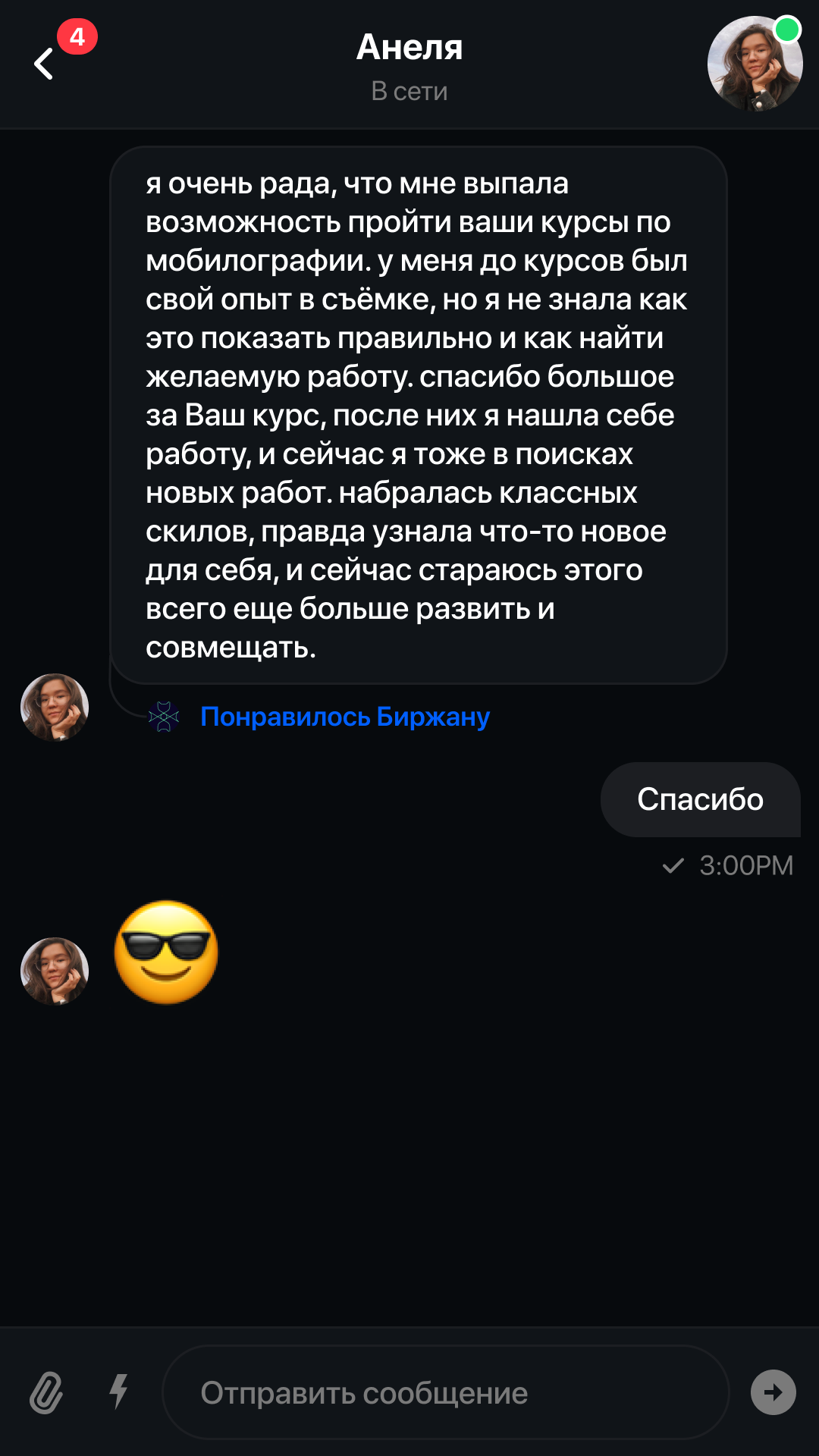Go back to the chat list
The height and width of the screenshot is (1456, 819).
tap(45, 64)
